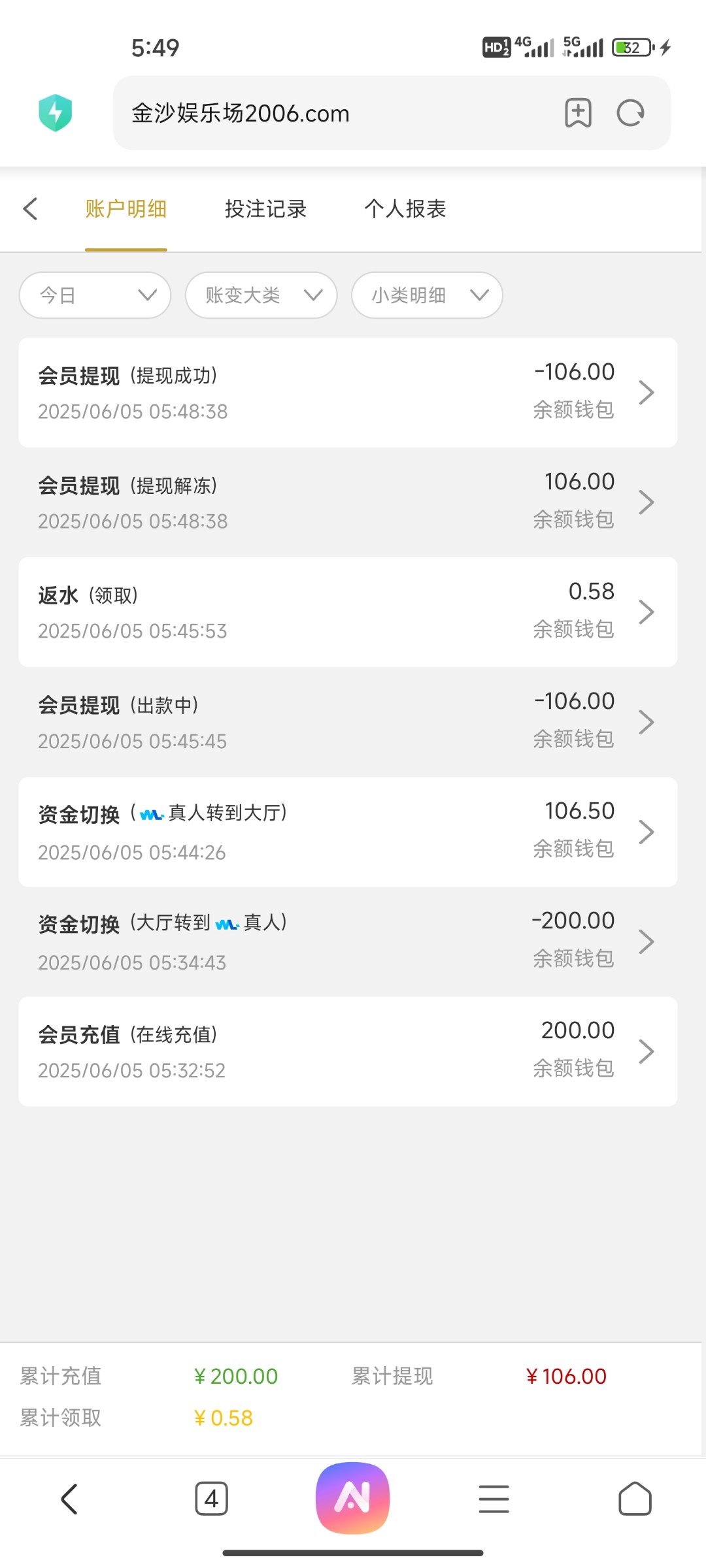Bookmark this page with the add-bookmark icon

pyautogui.click(x=578, y=113)
